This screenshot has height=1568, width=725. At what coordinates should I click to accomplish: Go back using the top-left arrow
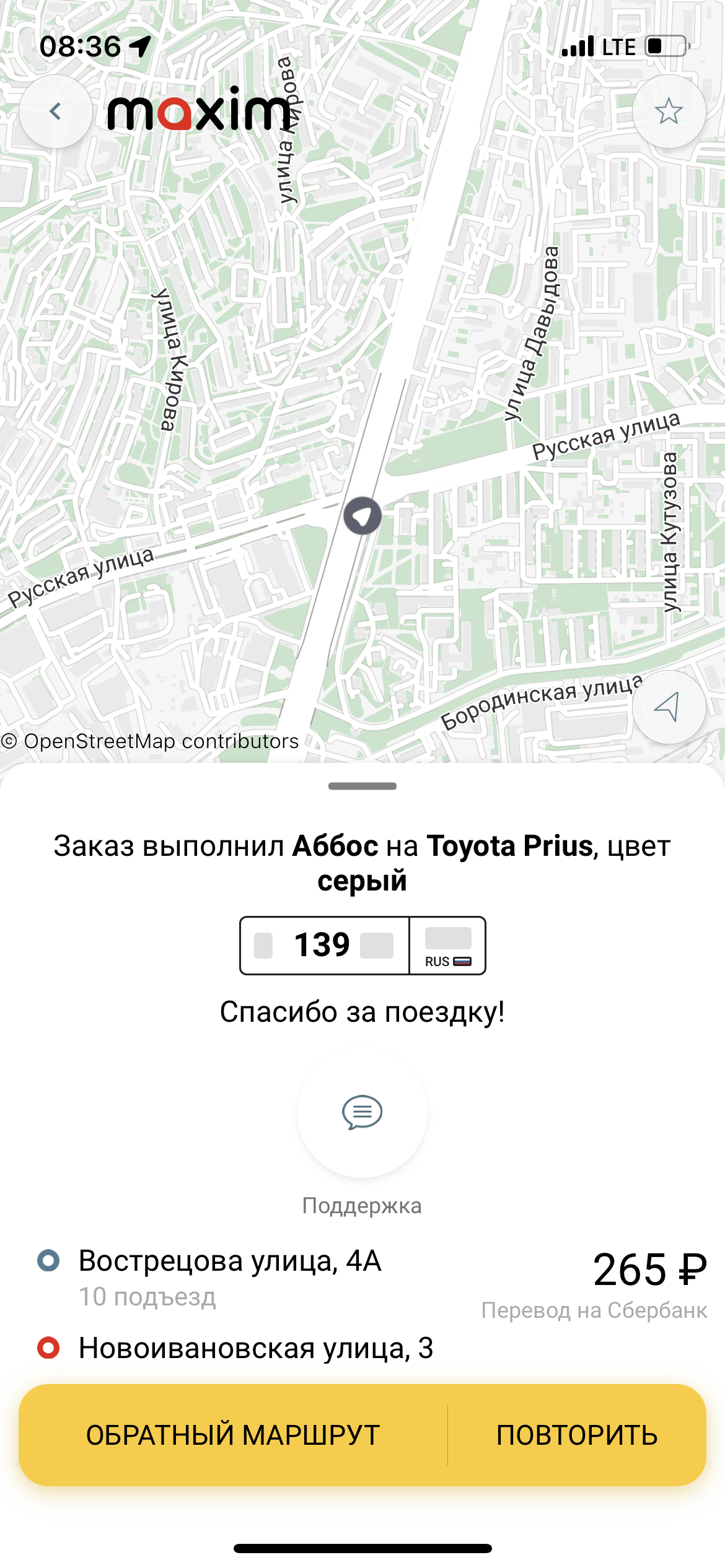[55, 111]
